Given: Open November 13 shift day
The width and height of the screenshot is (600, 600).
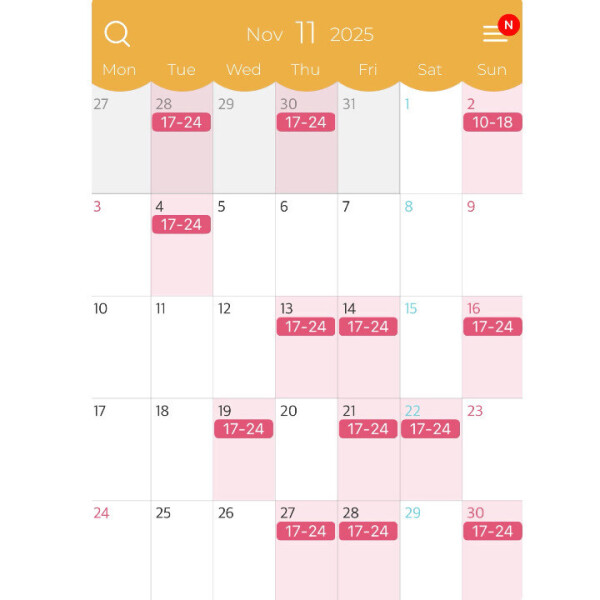Looking at the screenshot, I should pos(305,347).
